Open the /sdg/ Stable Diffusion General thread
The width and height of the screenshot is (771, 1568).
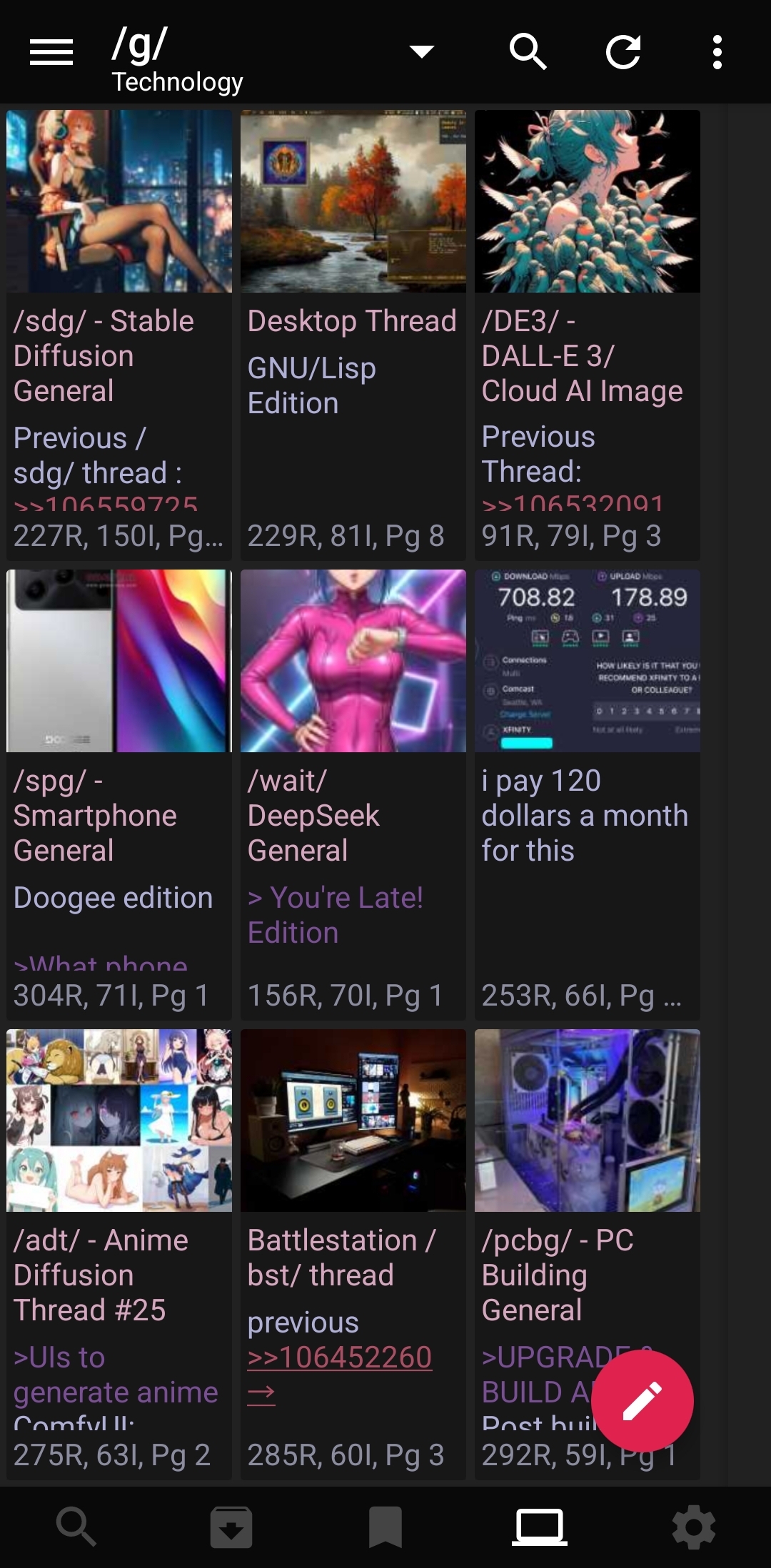[119, 335]
